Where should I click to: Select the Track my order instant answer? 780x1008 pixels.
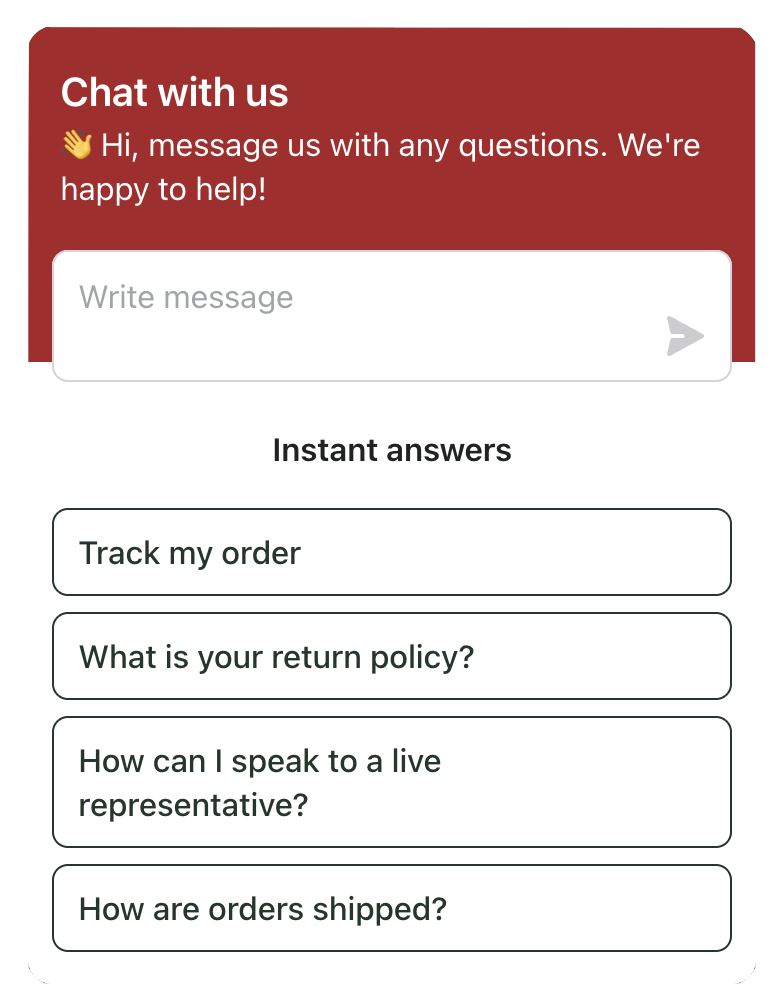(391, 552)
